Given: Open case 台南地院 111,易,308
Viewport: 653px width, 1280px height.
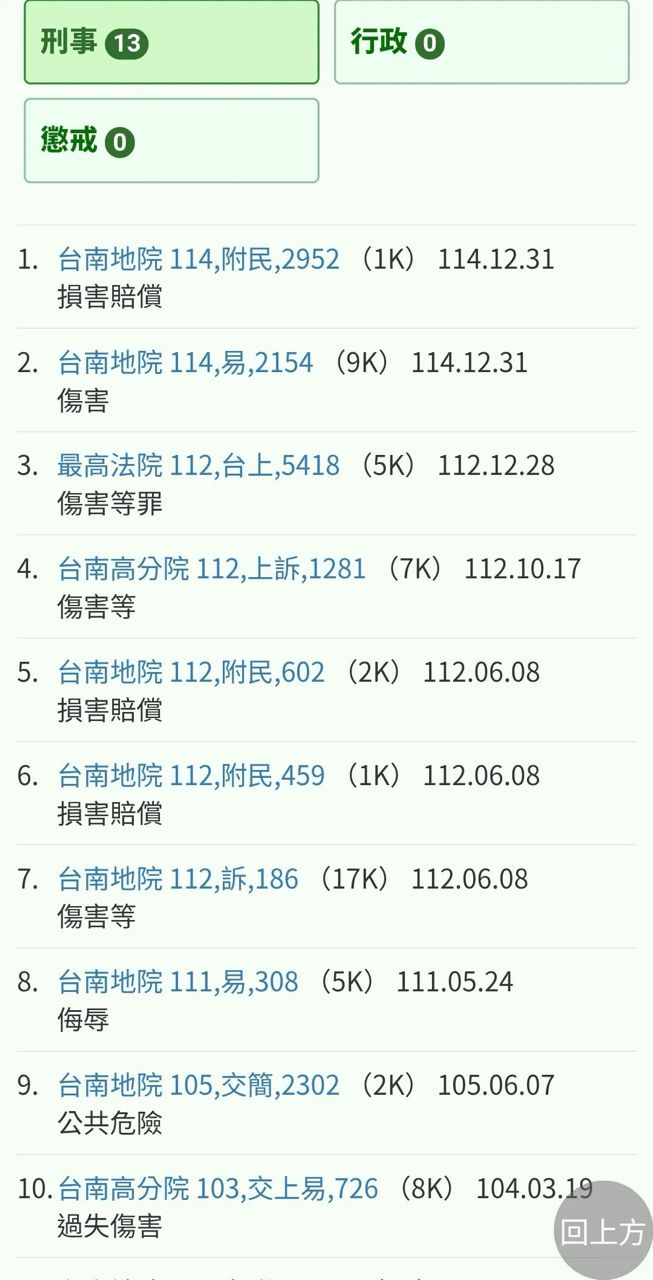Looking at the screenshot, I should 178,983.
